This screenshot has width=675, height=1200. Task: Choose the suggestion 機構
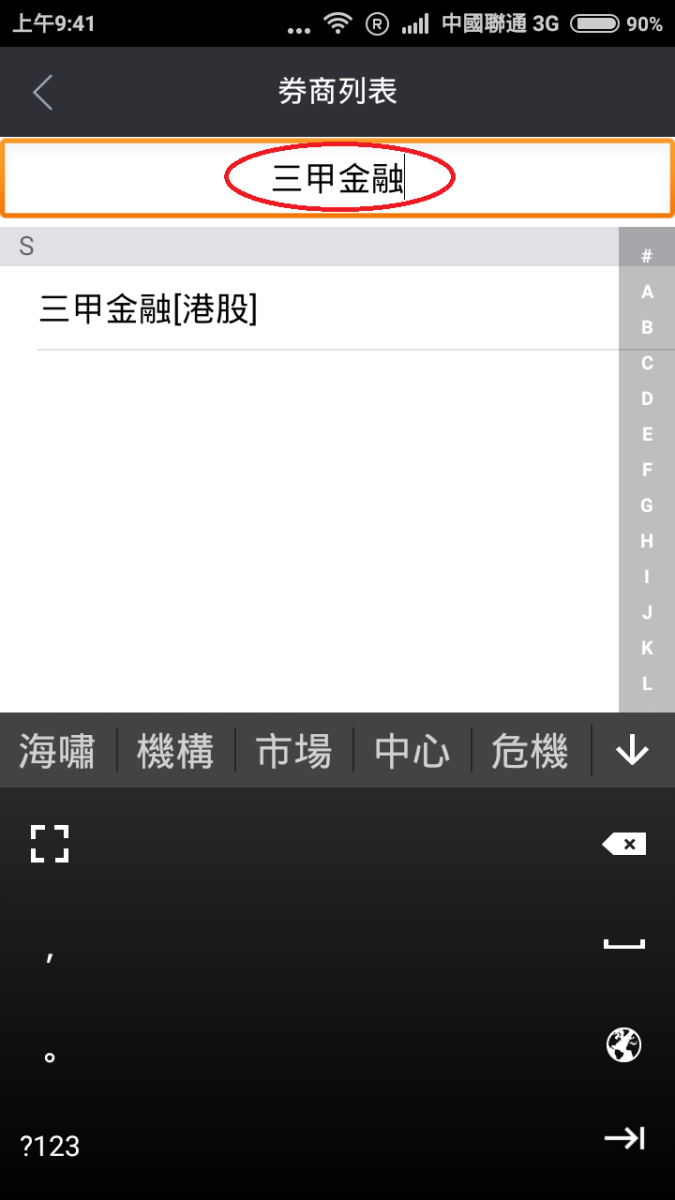[175, 751]
